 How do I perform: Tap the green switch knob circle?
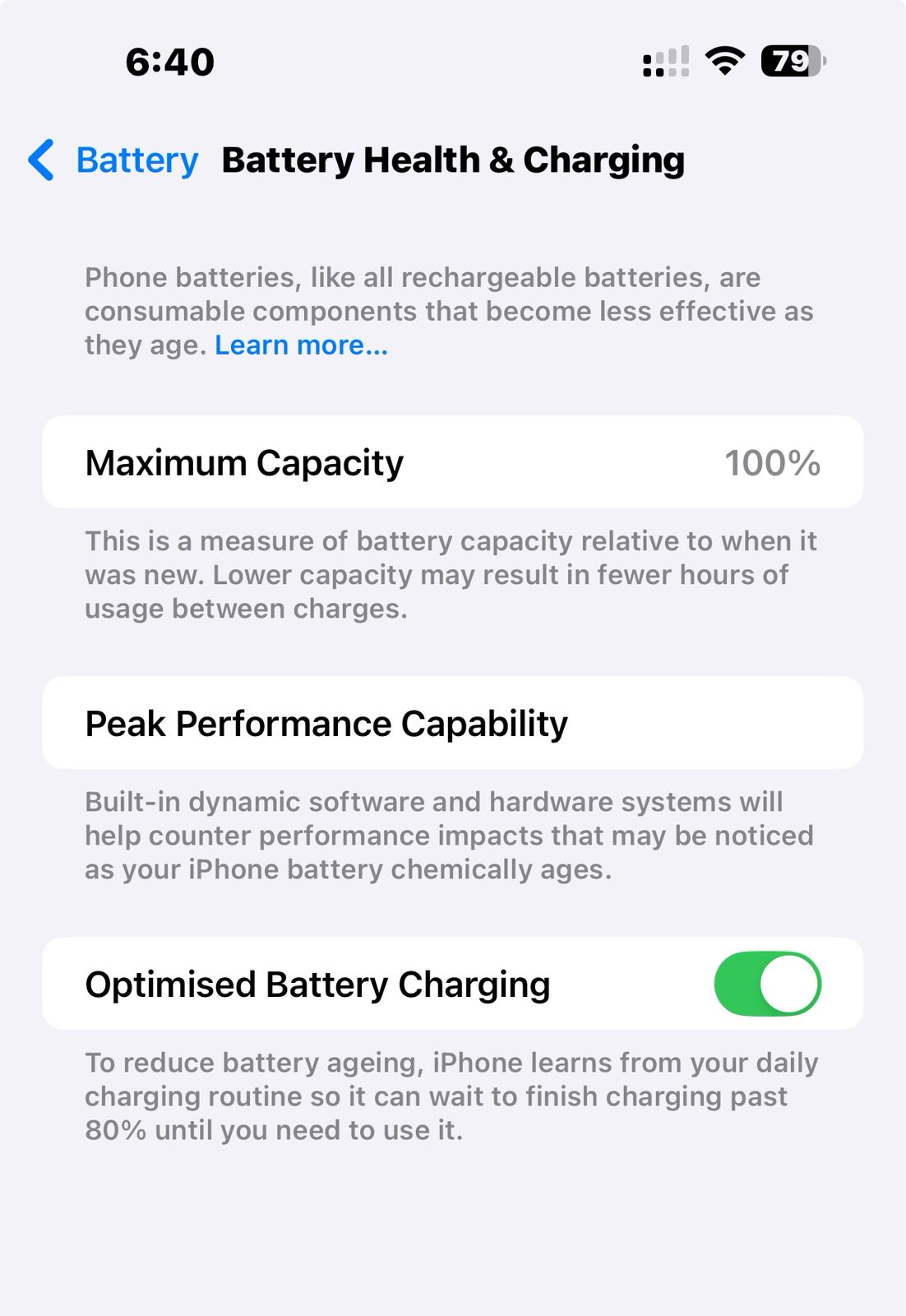pyautogui.click(x=791, y=984)
